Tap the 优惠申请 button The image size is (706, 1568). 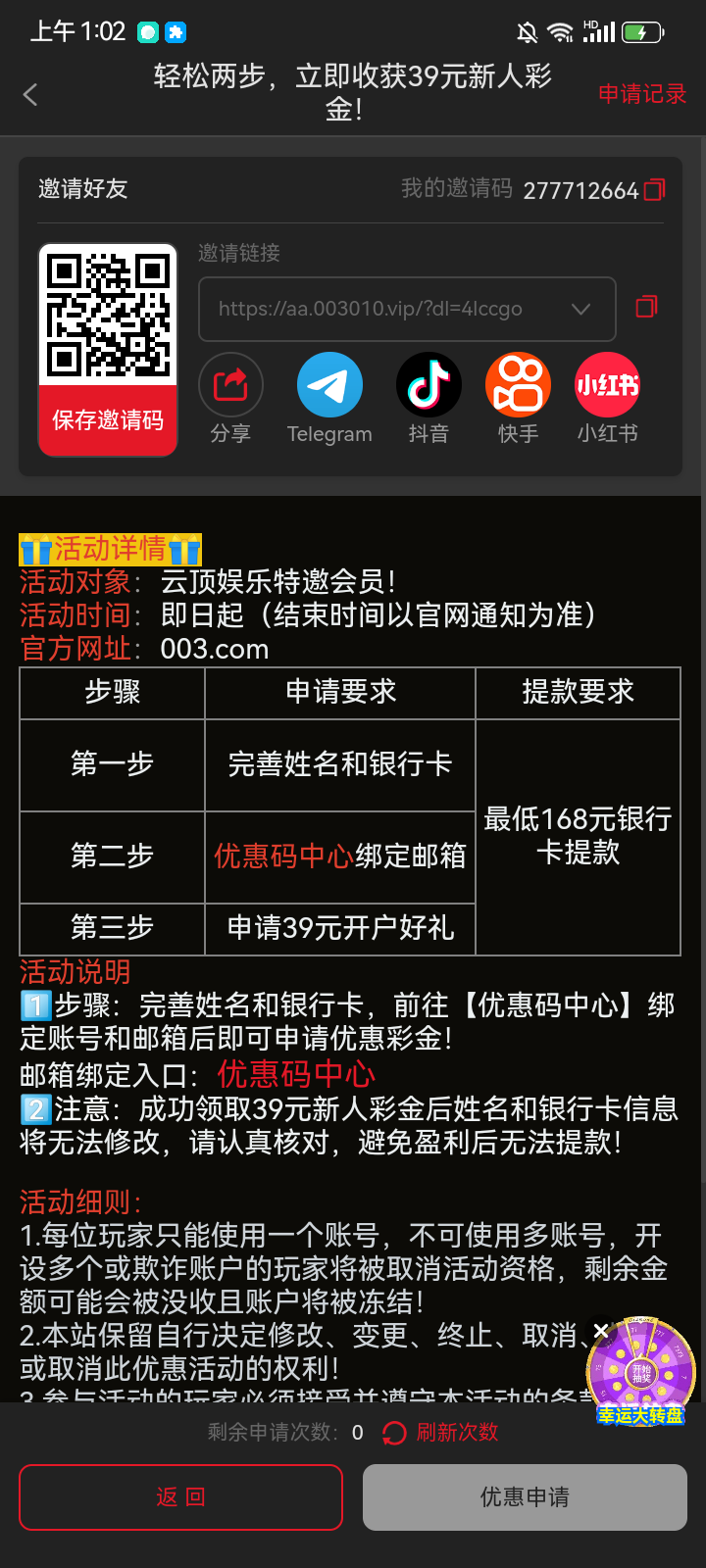click(525, 1496)
